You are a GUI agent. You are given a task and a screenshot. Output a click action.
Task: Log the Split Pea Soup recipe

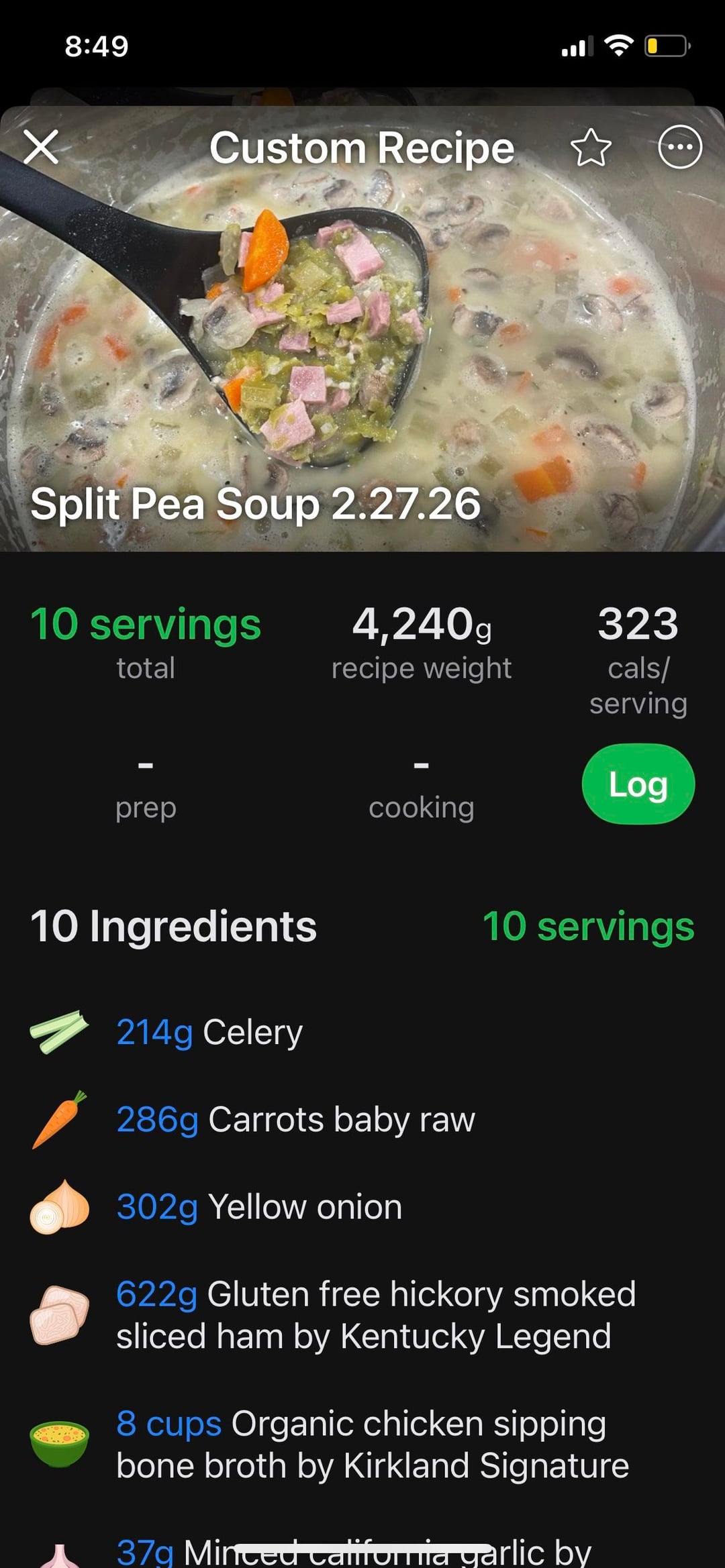(x=638, y=784)
